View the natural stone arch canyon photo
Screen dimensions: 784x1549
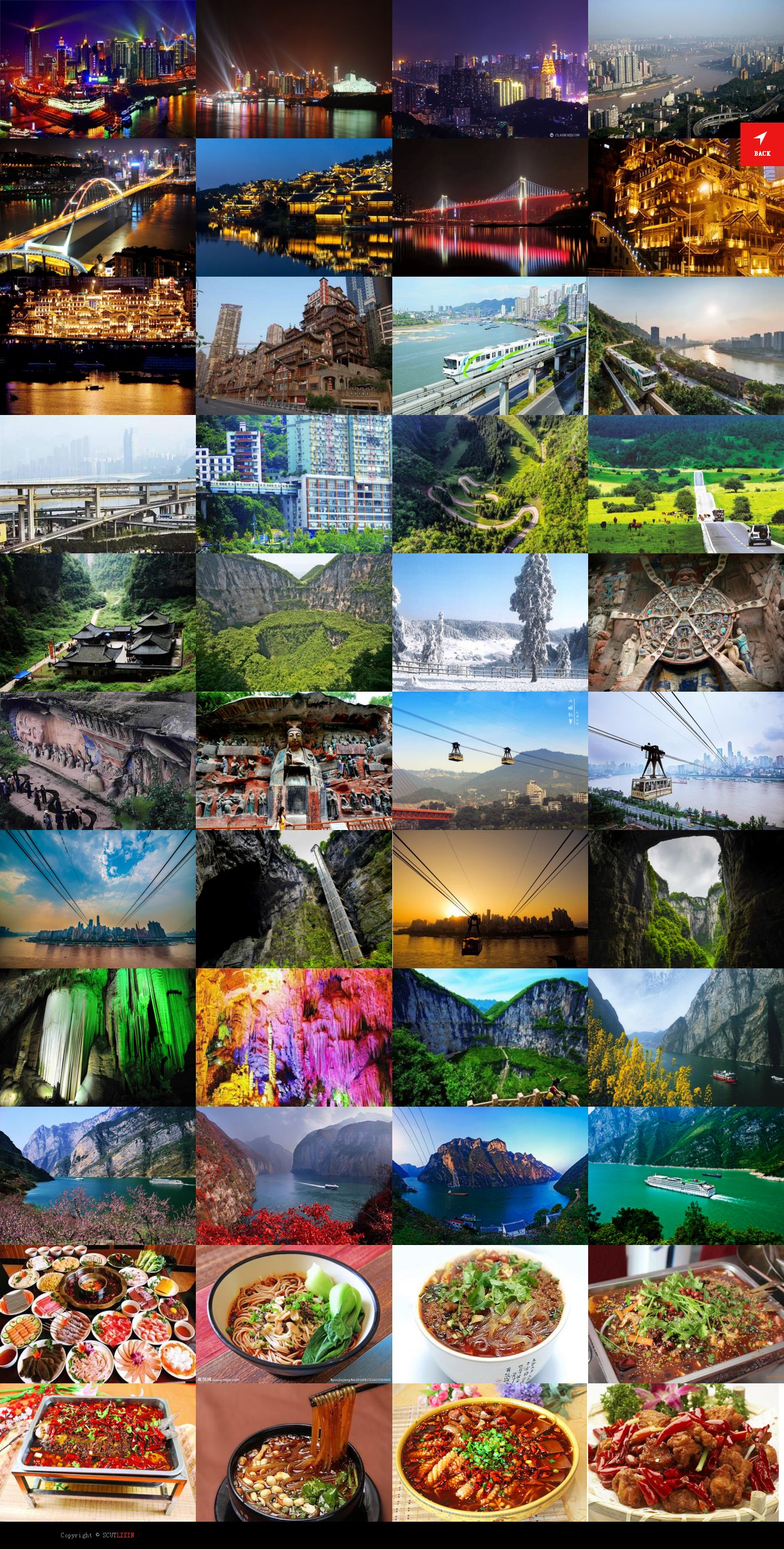pos(685,899)
